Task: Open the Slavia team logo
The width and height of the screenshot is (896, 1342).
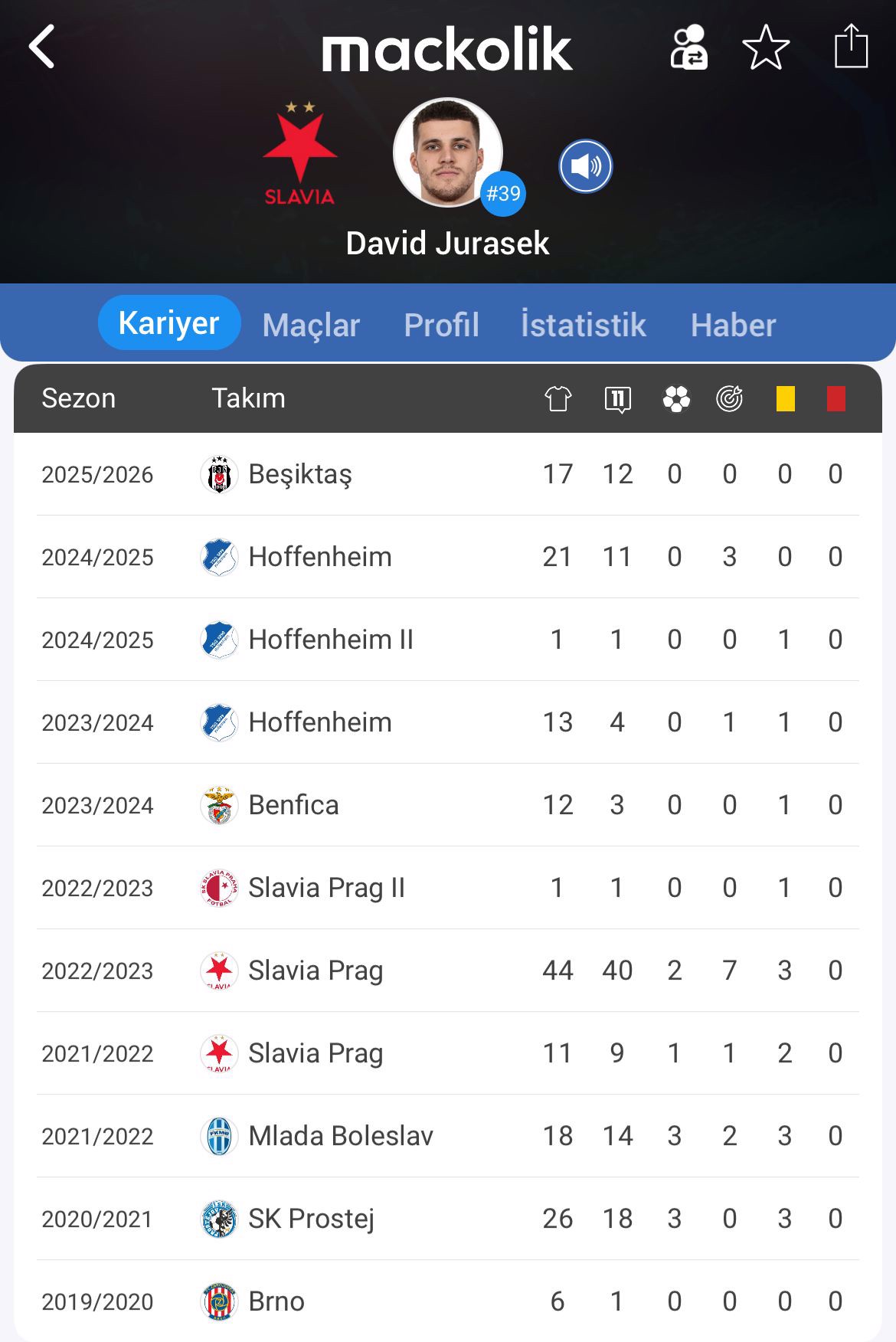Action: [299, 155]
